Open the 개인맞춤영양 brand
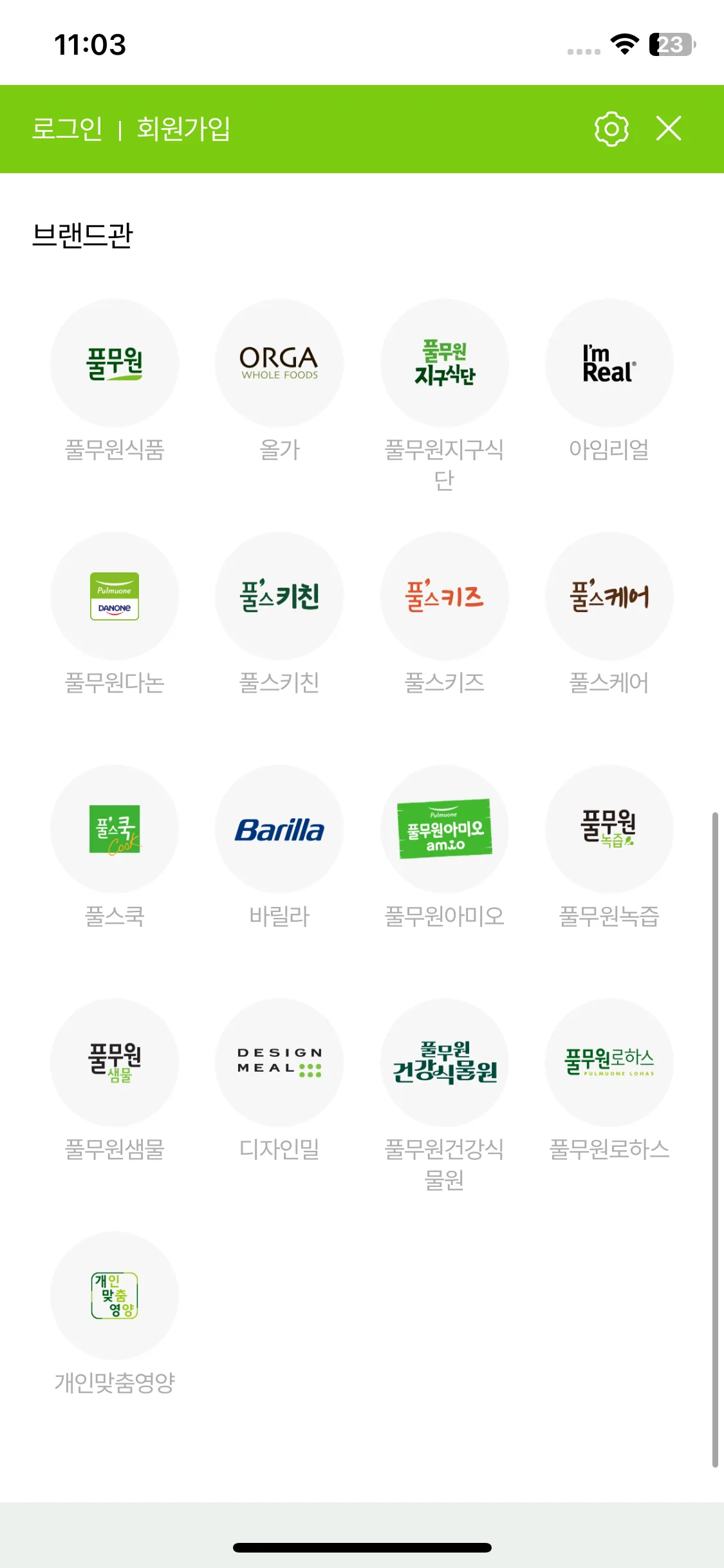Image resolution: width=724 pixels, height=1568 pixels. tap(115, 1296)
